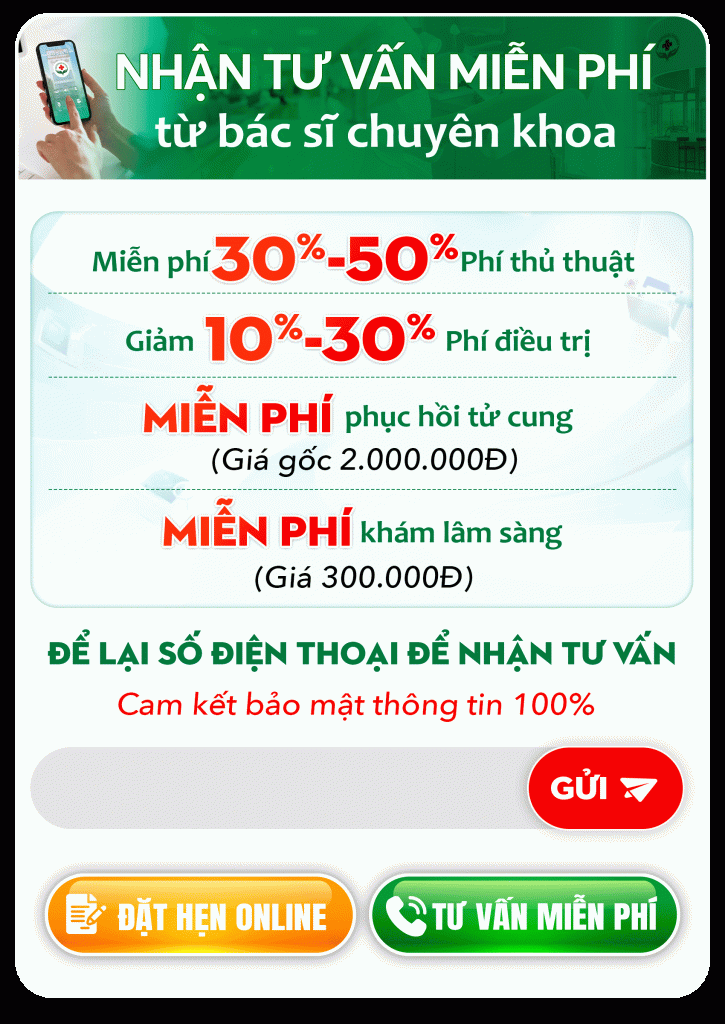Click the 10%-30% treatment discount text
The image size is (725, 1024).
310,340
